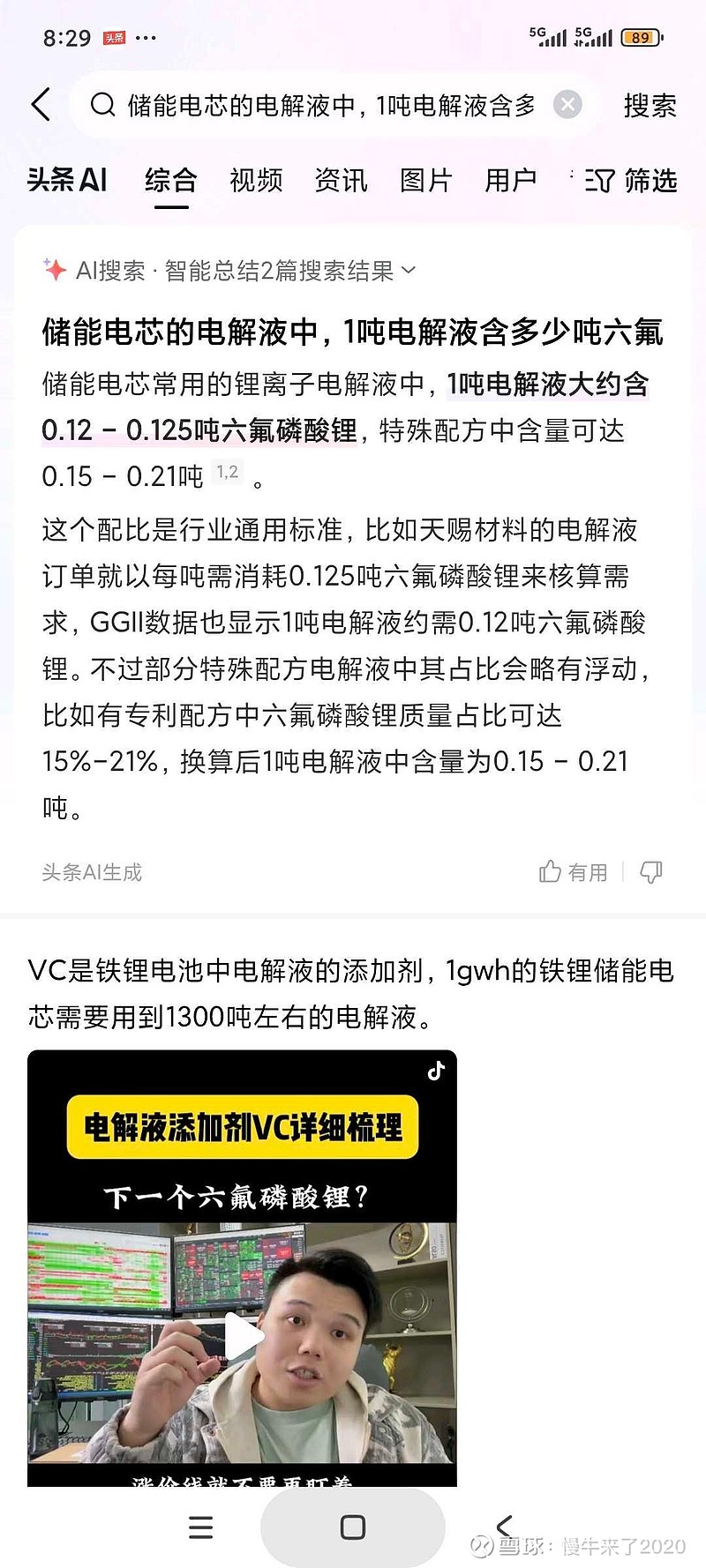Give a thumbs-down on the AI summary
706x1568 pixels.
click(x=650, y=871)
